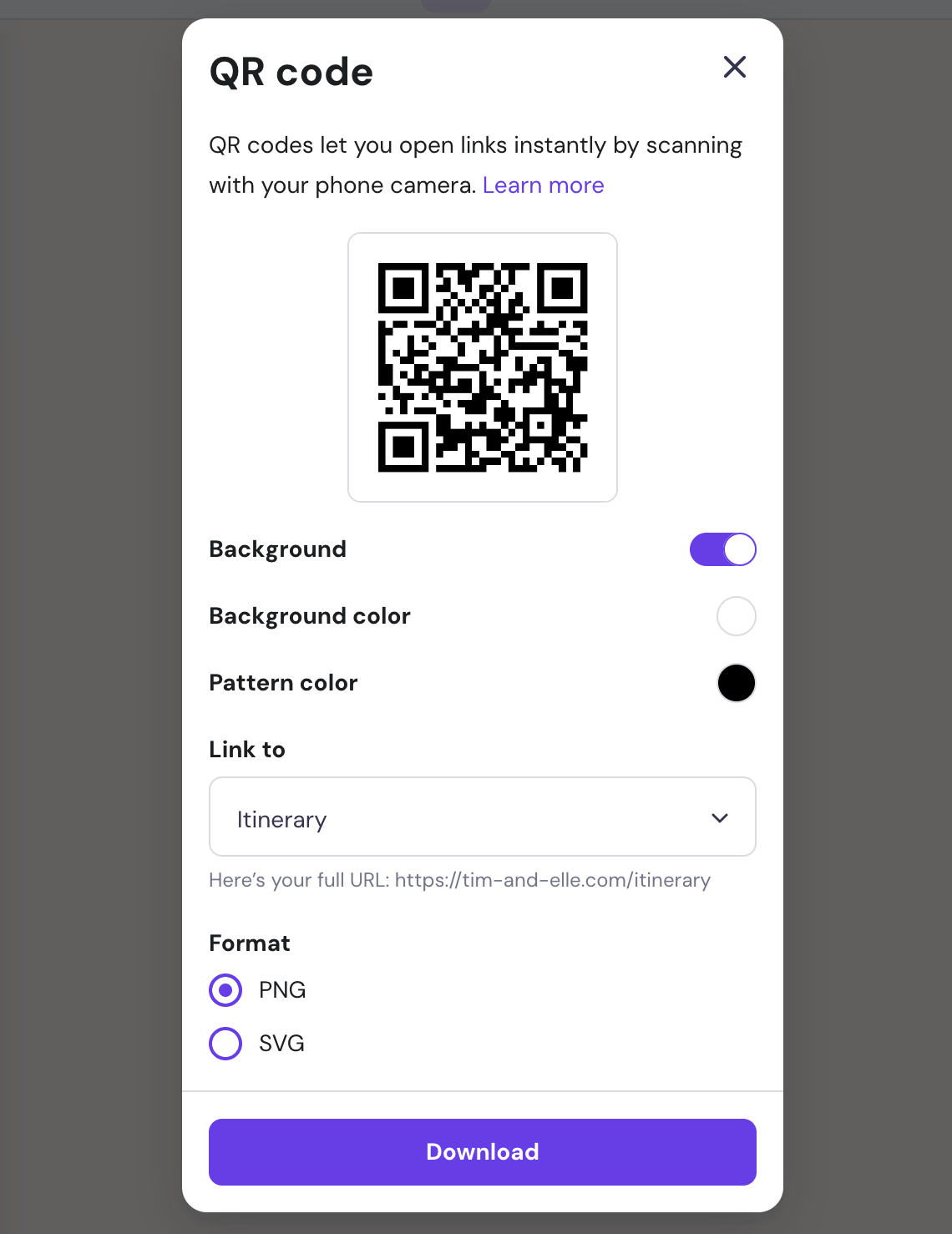Image resolution: width=952 pixels, height=1234 pixels.
Task: Close the QR code dialog
Action: click(734, 67)
